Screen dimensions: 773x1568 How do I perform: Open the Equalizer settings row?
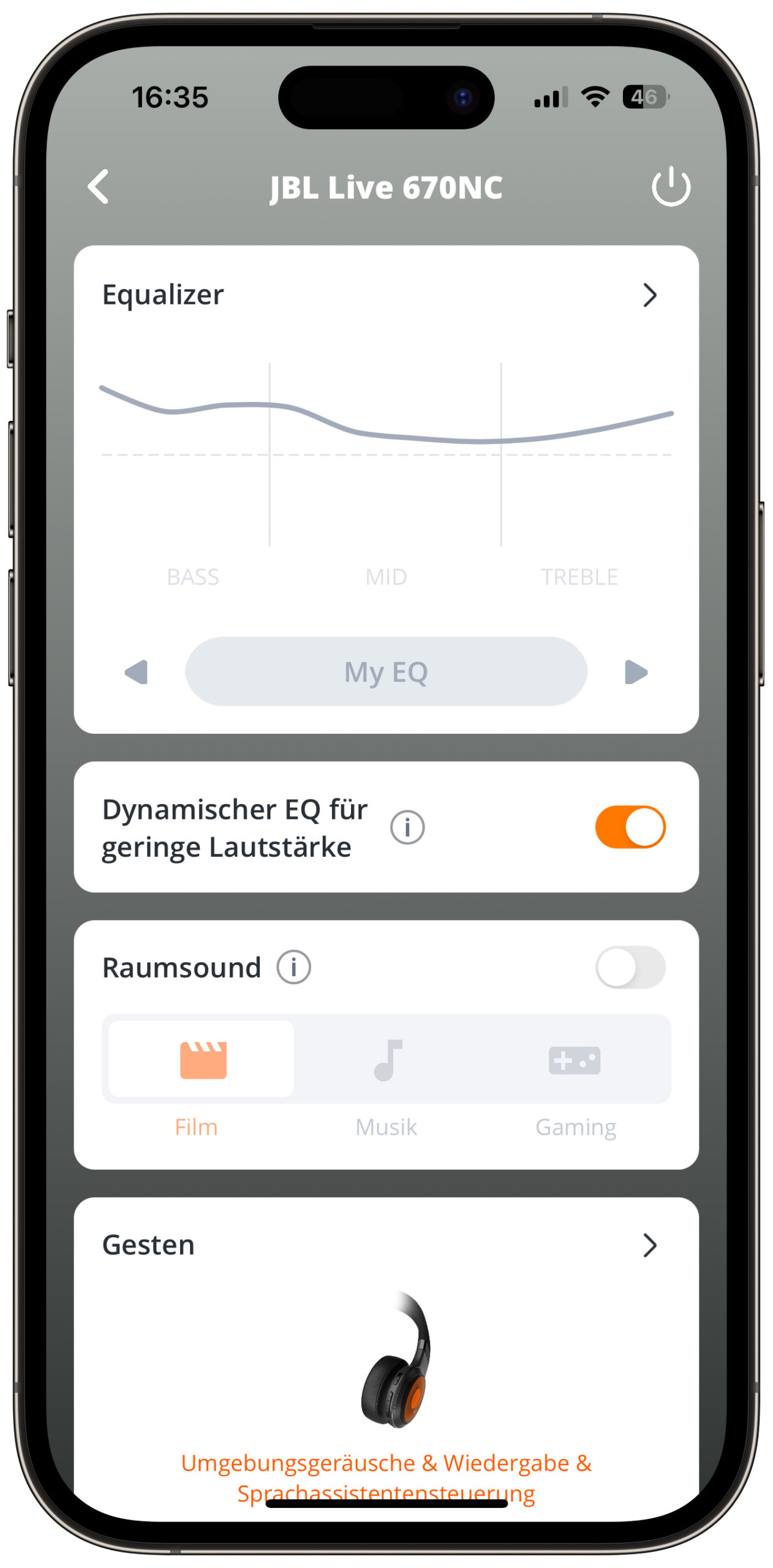coord(386,295)
